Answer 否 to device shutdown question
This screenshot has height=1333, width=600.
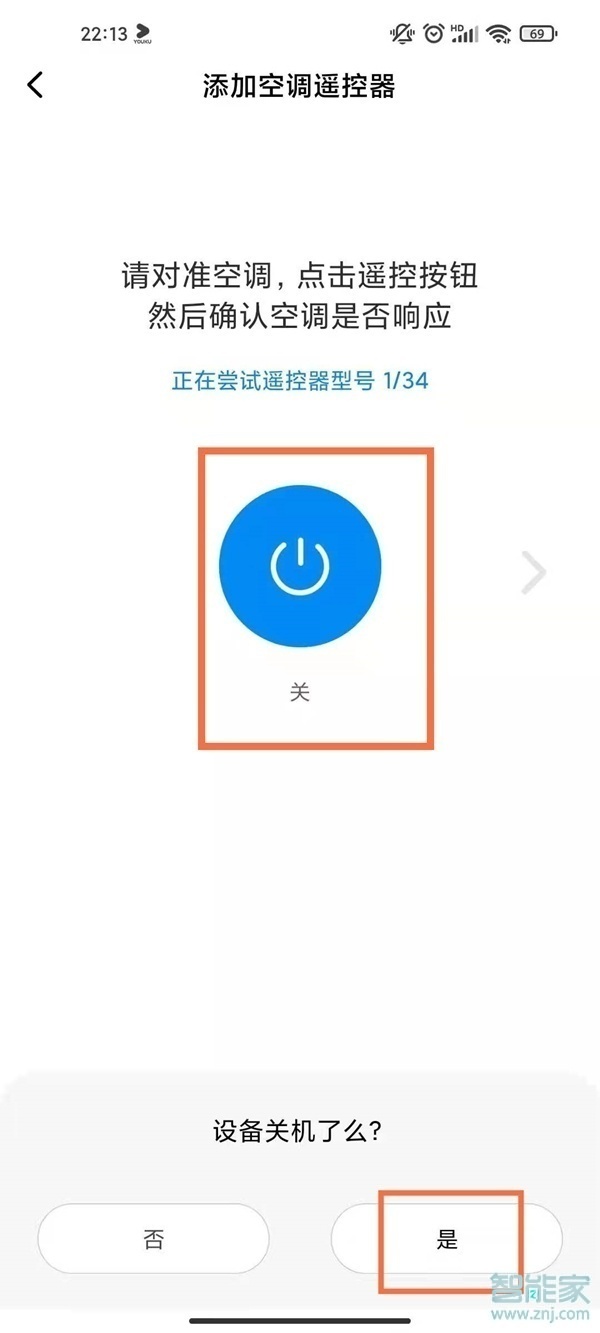click(153, 1240)
